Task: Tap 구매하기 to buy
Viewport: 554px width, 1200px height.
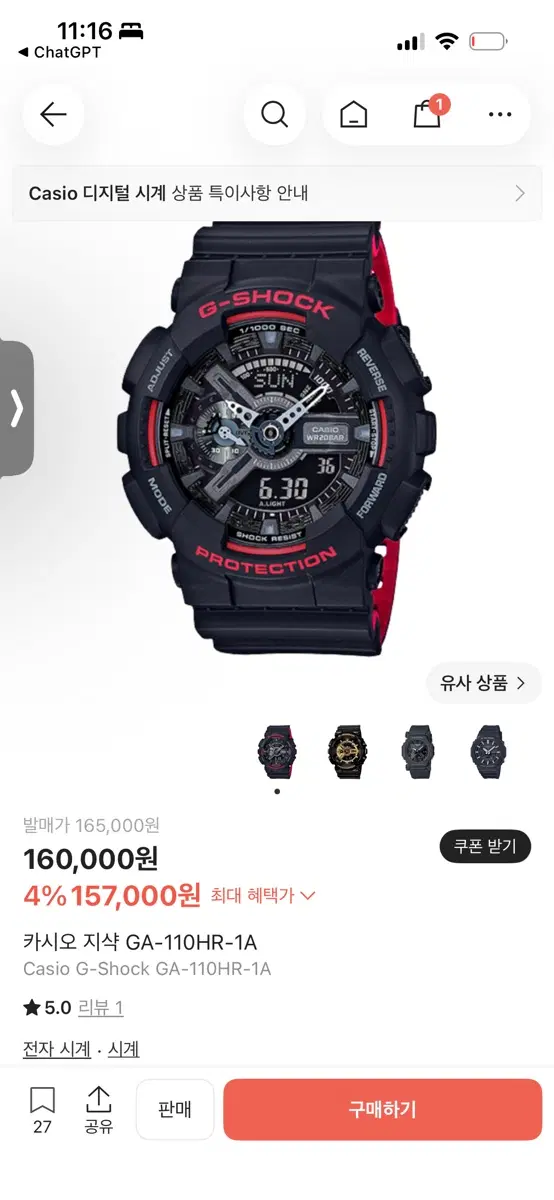Action: pos(382,1109)
